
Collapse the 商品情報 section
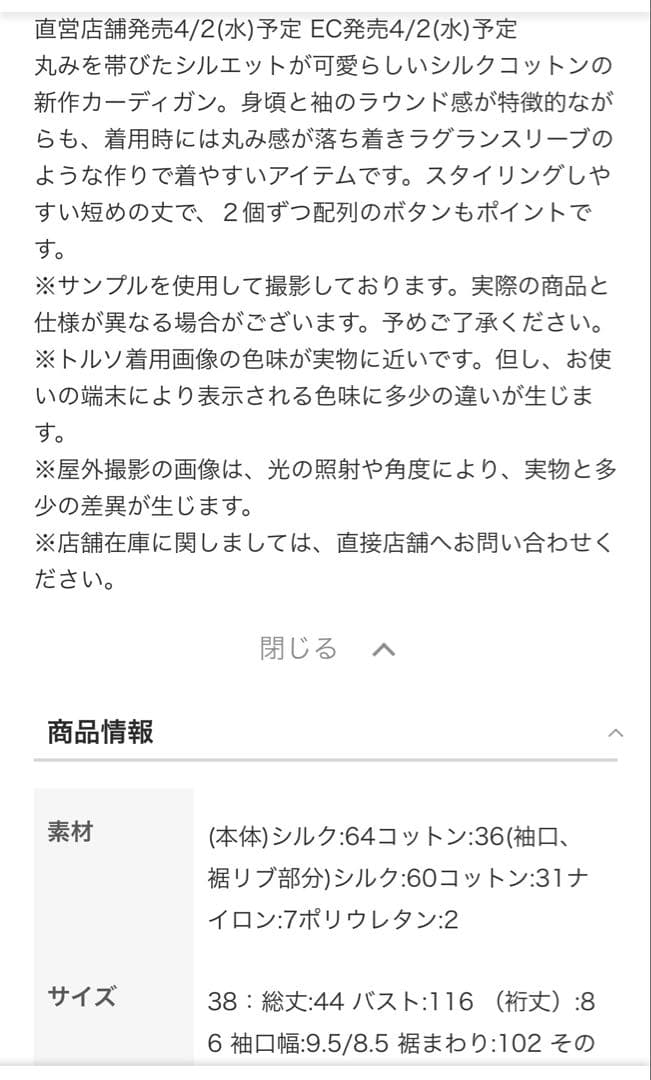coord(615,733)
